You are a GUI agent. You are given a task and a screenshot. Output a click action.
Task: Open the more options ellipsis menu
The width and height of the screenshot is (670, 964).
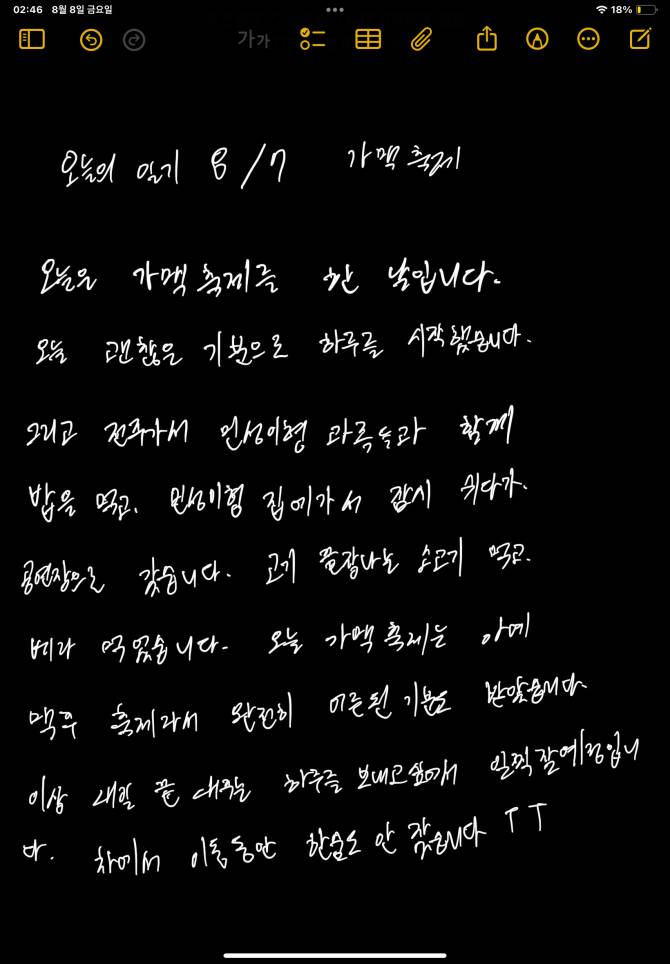click(588, 40)
